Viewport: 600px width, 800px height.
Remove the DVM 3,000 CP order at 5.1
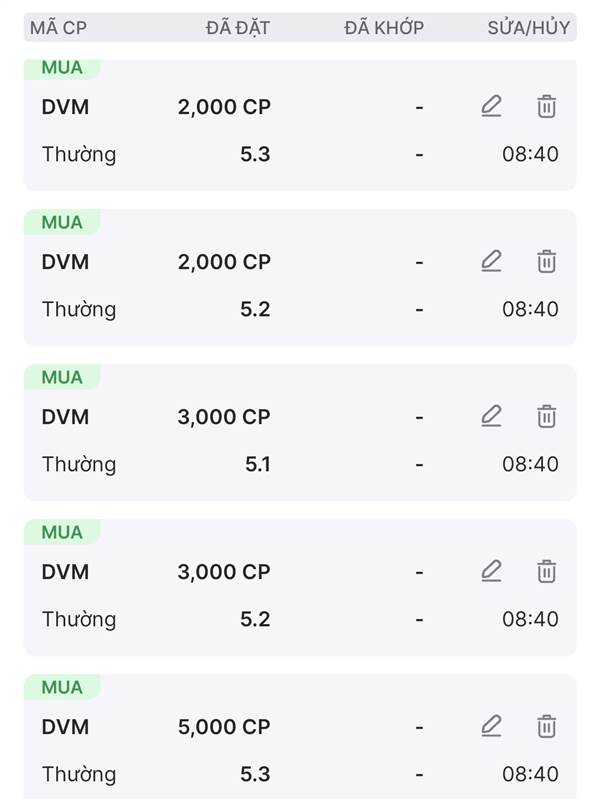(x=546, y=416)
